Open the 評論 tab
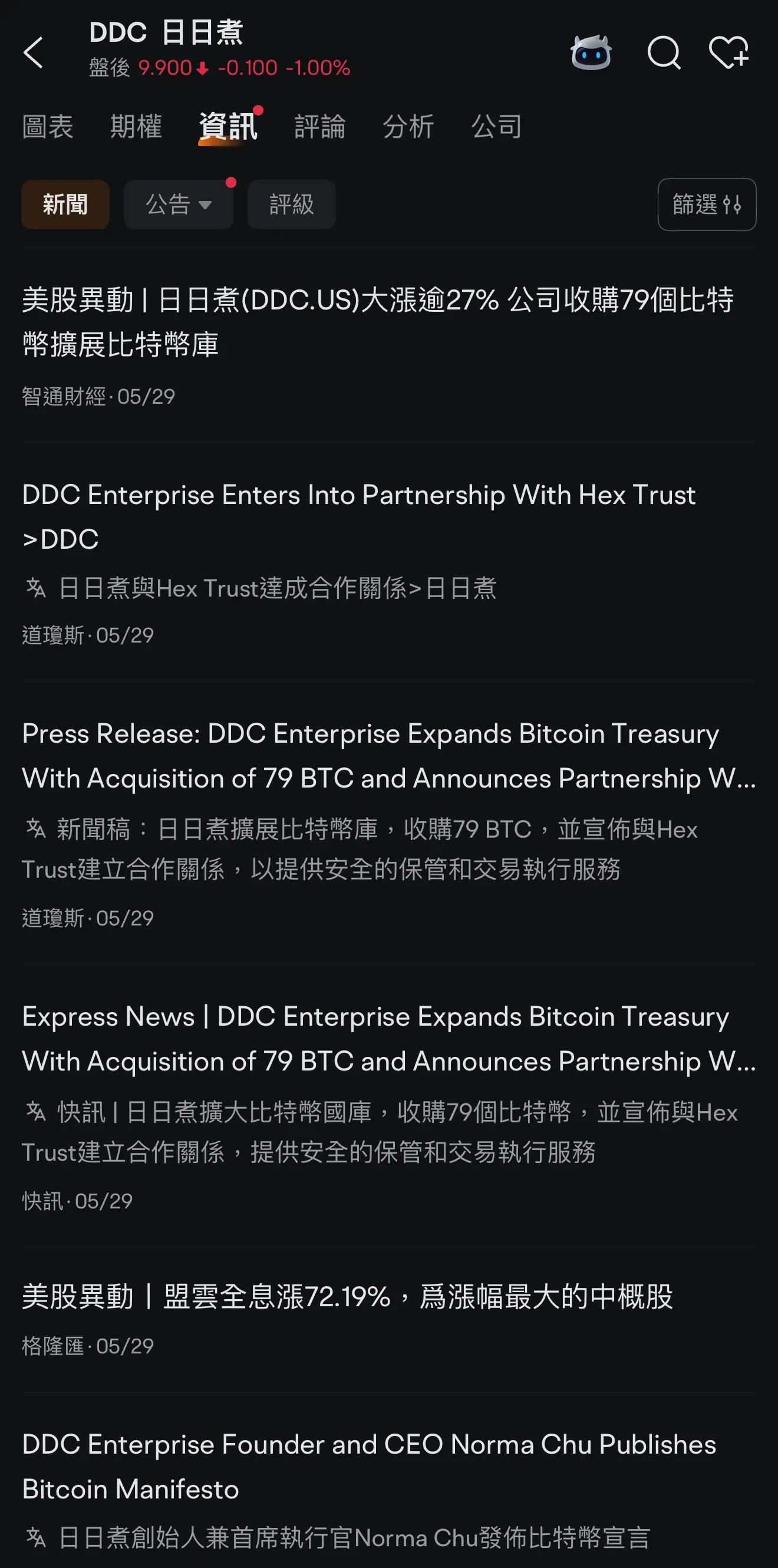 point(319,127)
